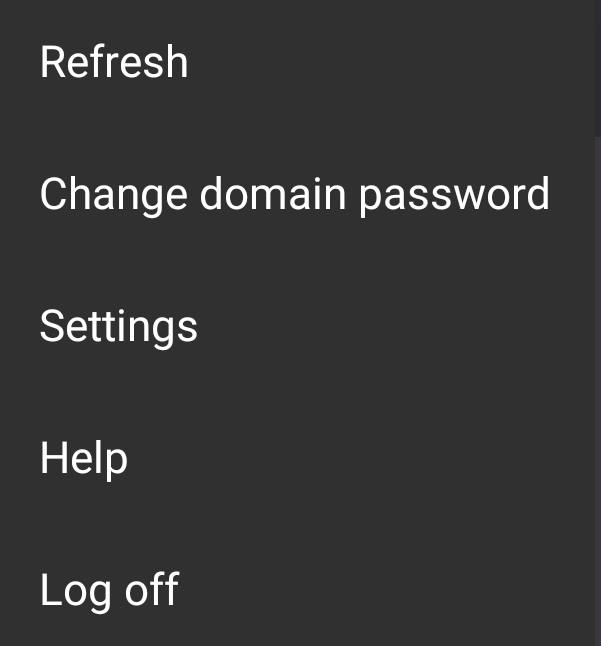
Task: Open Settings from the menu
Action: 118,327
